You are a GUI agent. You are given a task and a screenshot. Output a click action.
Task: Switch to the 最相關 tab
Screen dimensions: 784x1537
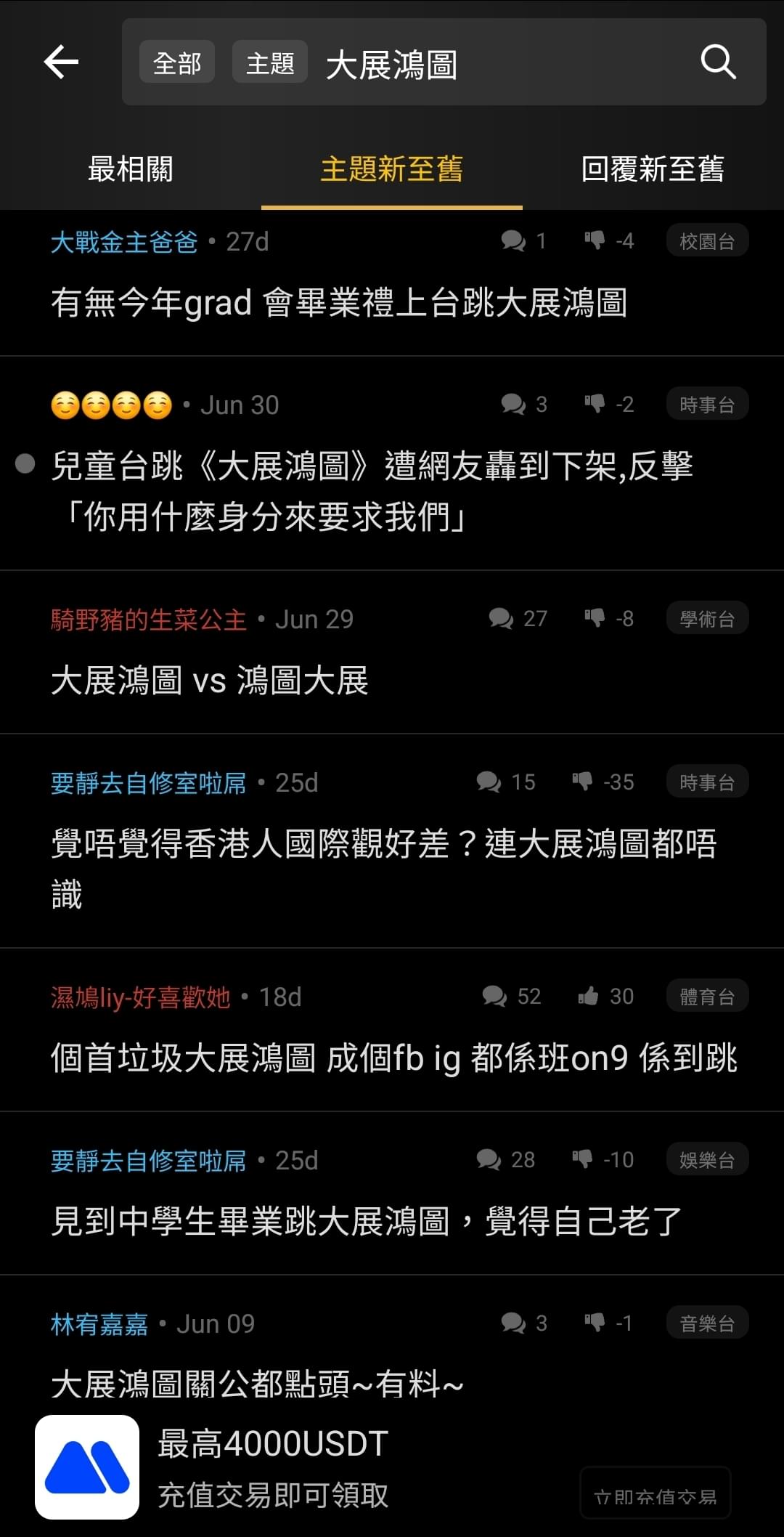click(131, 169)
